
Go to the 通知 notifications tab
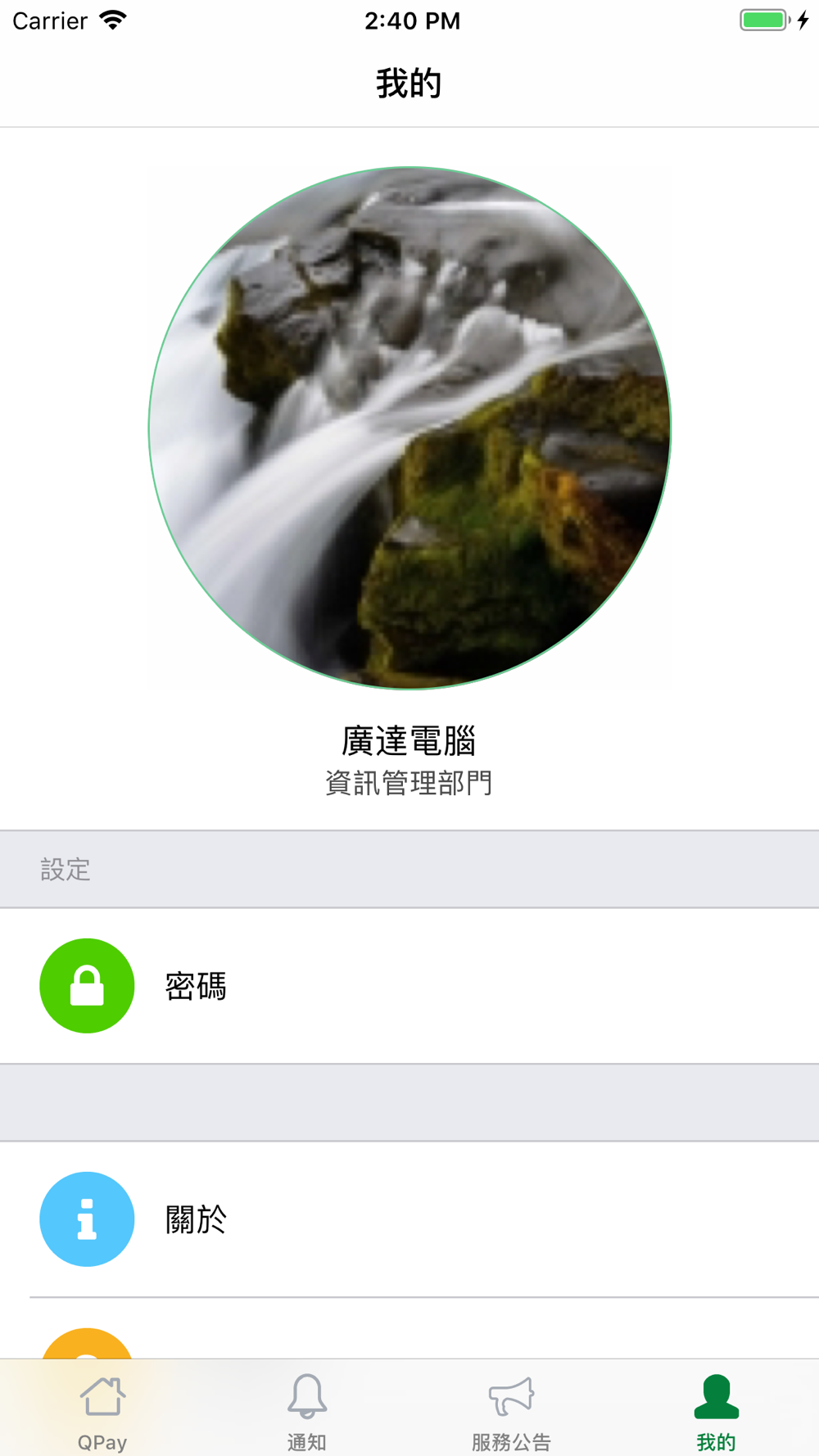(x=307, y=1410)
